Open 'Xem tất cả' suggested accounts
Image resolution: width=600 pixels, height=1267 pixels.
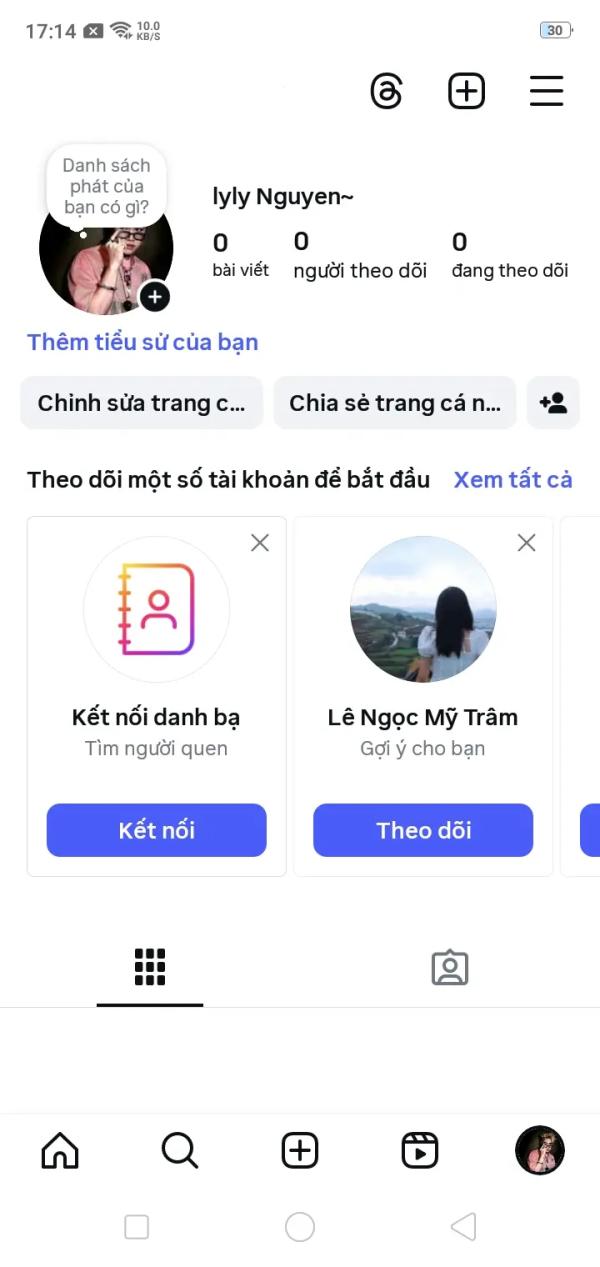513,479
